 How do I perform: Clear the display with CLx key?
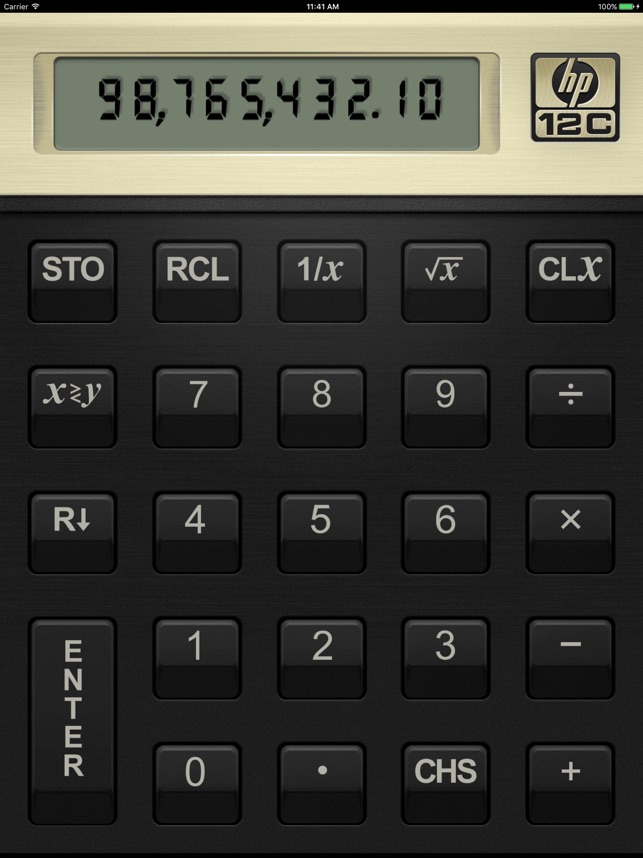pyautogui.click(x=570, y=280)
